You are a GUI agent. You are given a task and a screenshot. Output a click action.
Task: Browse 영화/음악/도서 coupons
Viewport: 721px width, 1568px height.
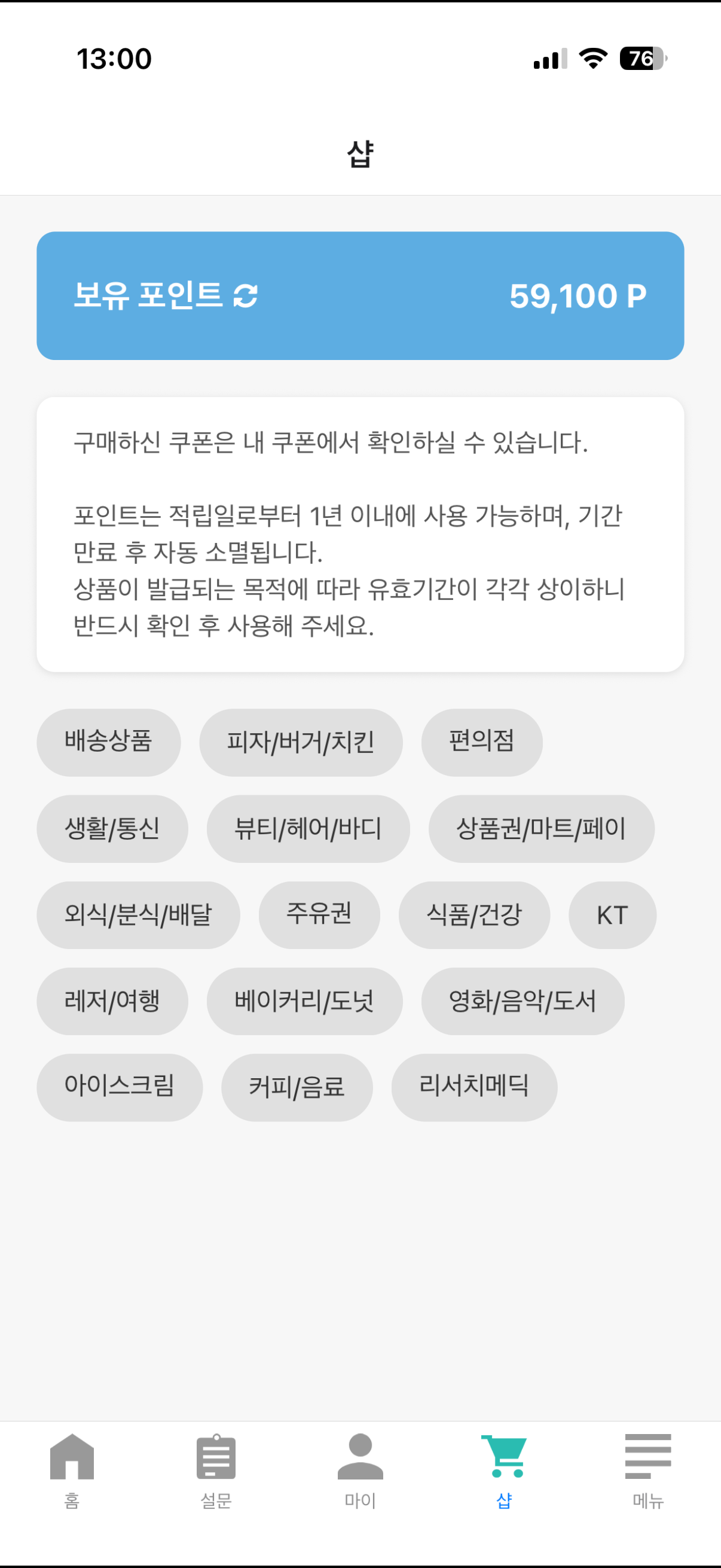coord(523,1001)
